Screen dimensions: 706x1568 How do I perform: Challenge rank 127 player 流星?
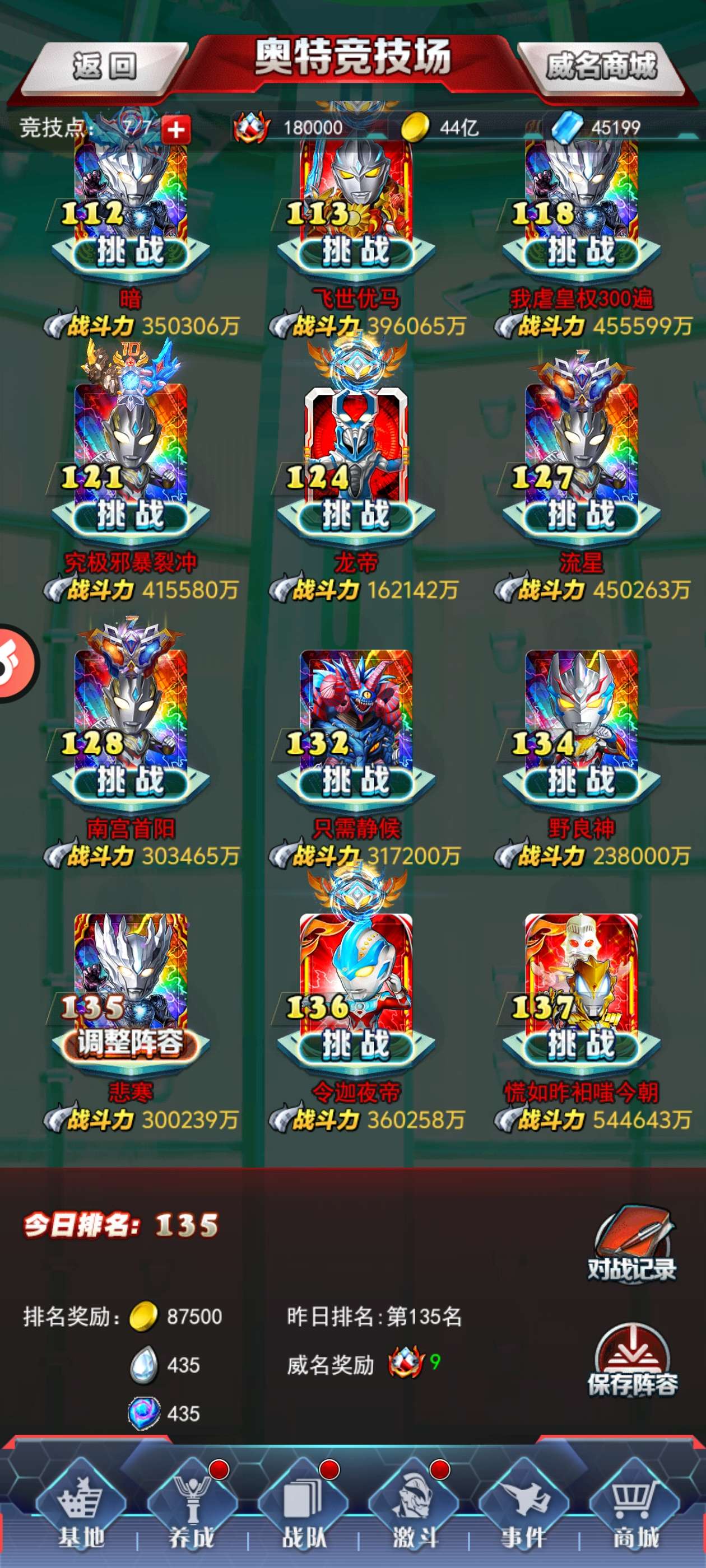pyautogui.click(x=581, y=515)
